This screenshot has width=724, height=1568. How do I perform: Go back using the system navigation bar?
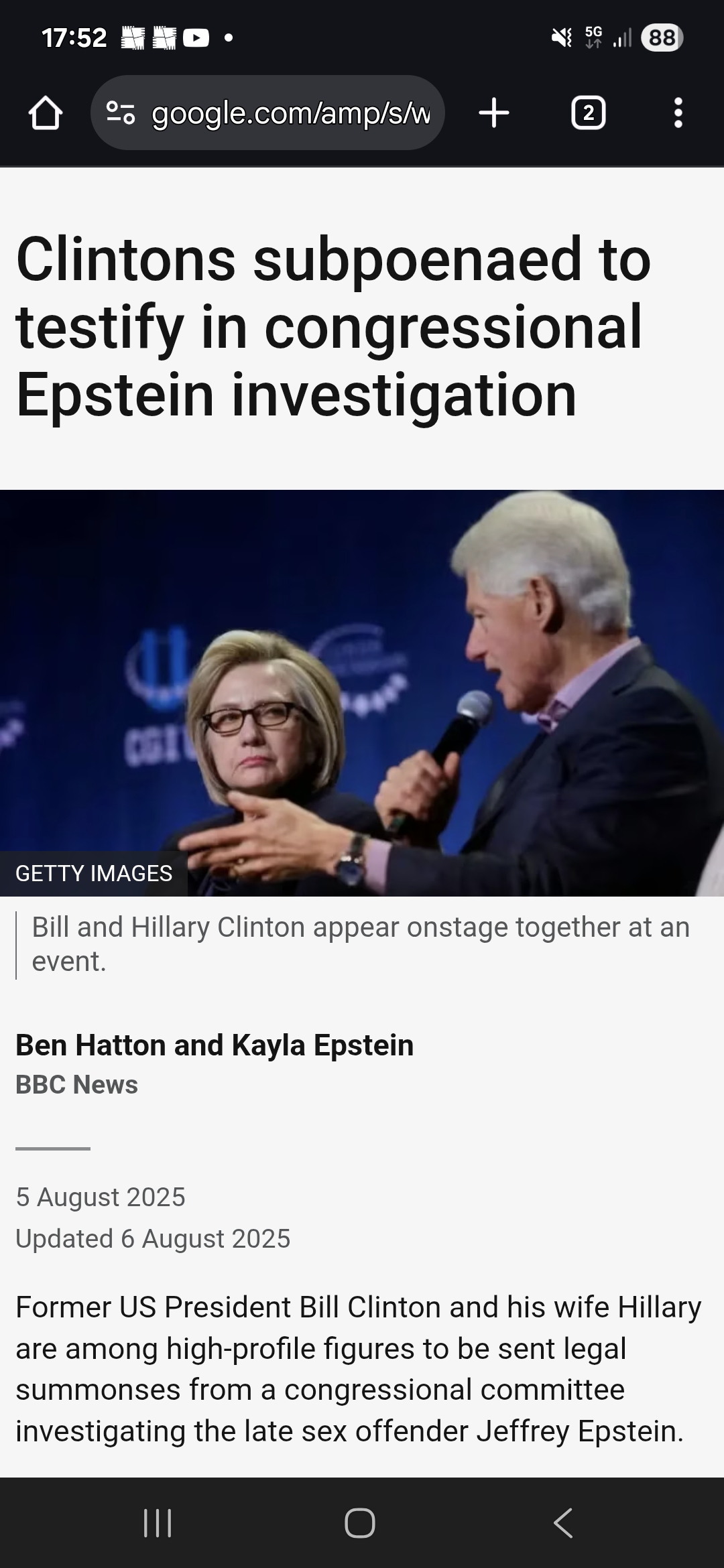click(x=563, y=1522)
